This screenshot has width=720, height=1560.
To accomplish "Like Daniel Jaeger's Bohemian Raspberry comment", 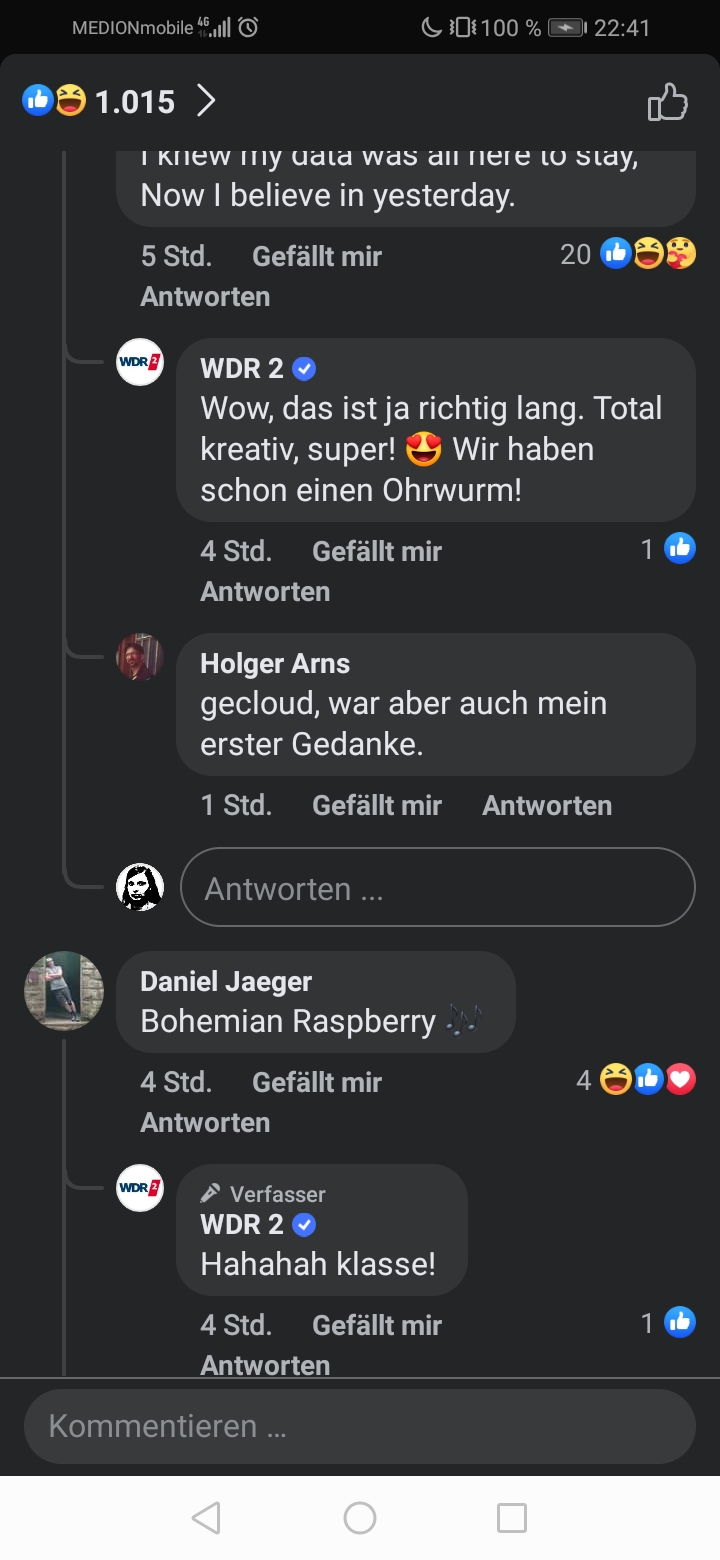I will click(x=316, y=1082).
